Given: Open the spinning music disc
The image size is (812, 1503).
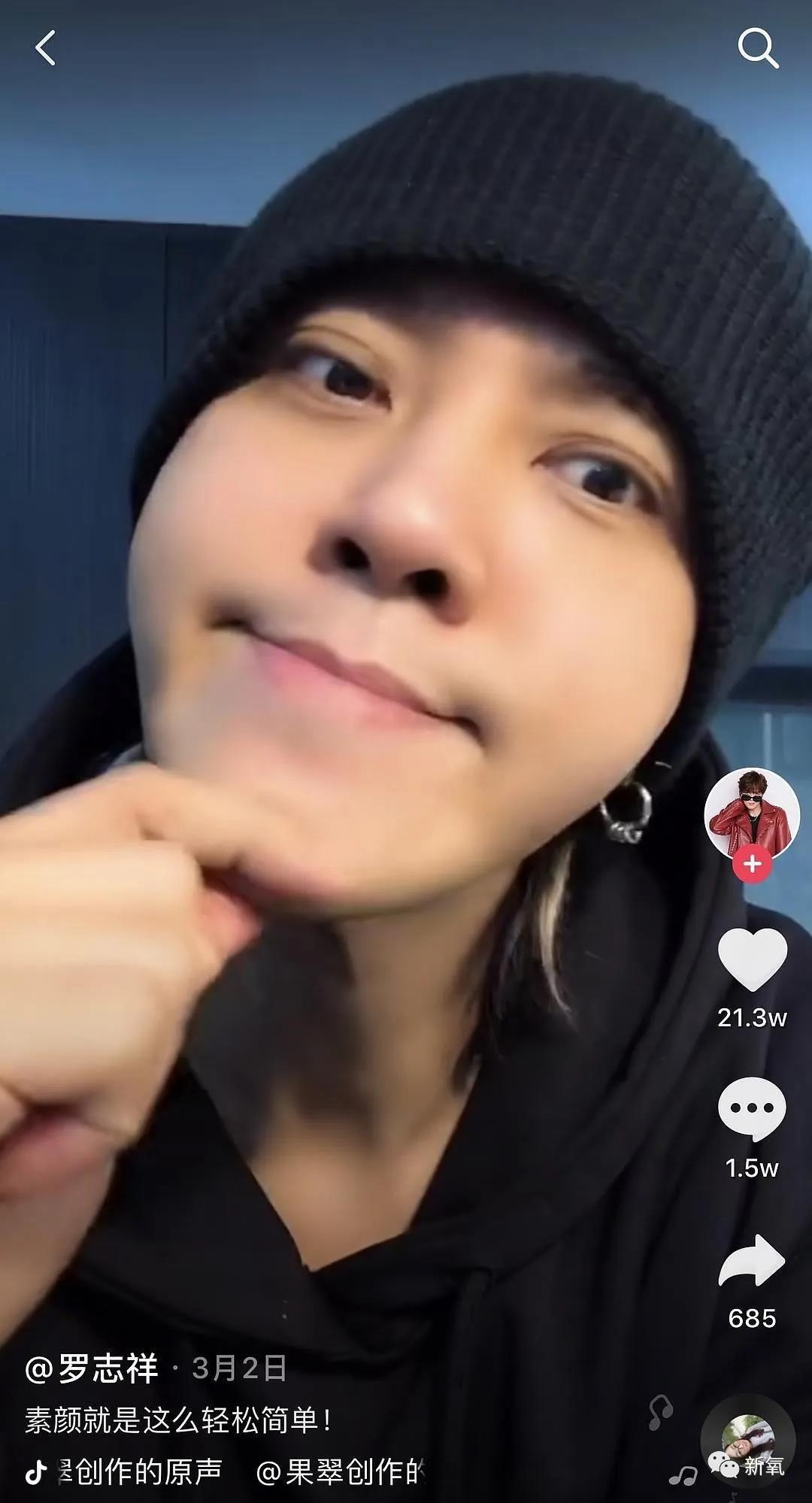Looking at the screenshot, I should (x=747, y=1441).
